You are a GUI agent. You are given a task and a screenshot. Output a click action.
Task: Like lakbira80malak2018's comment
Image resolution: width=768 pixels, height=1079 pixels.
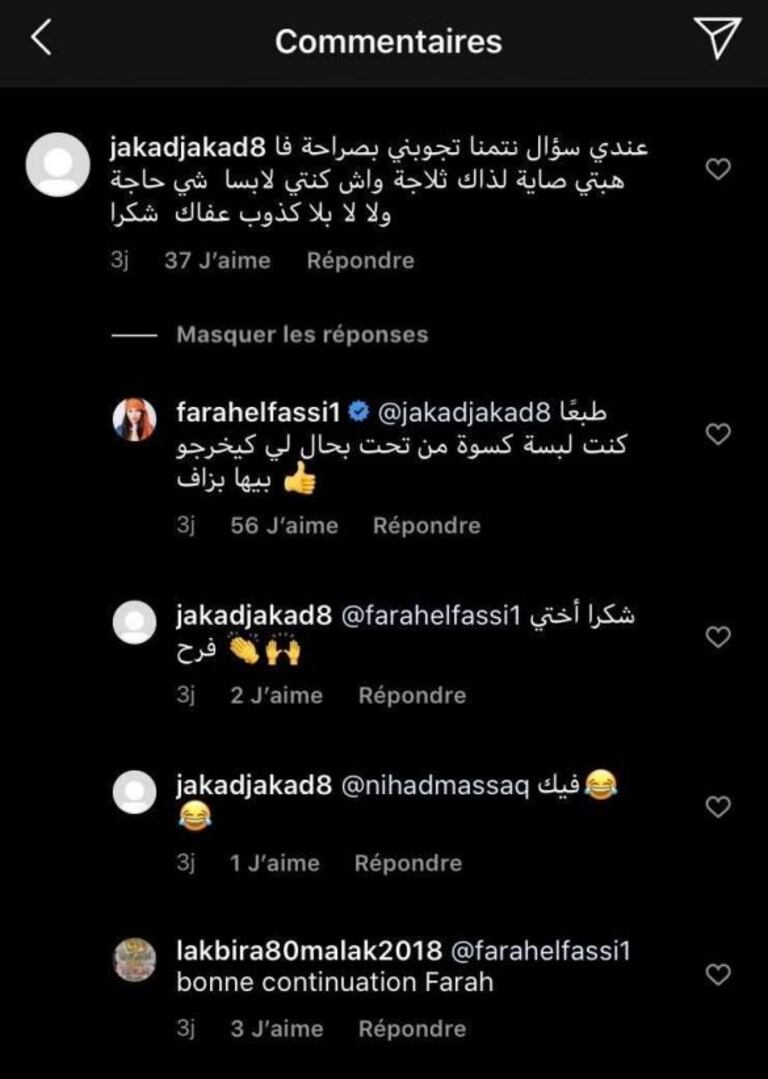[x=718, y=973]
